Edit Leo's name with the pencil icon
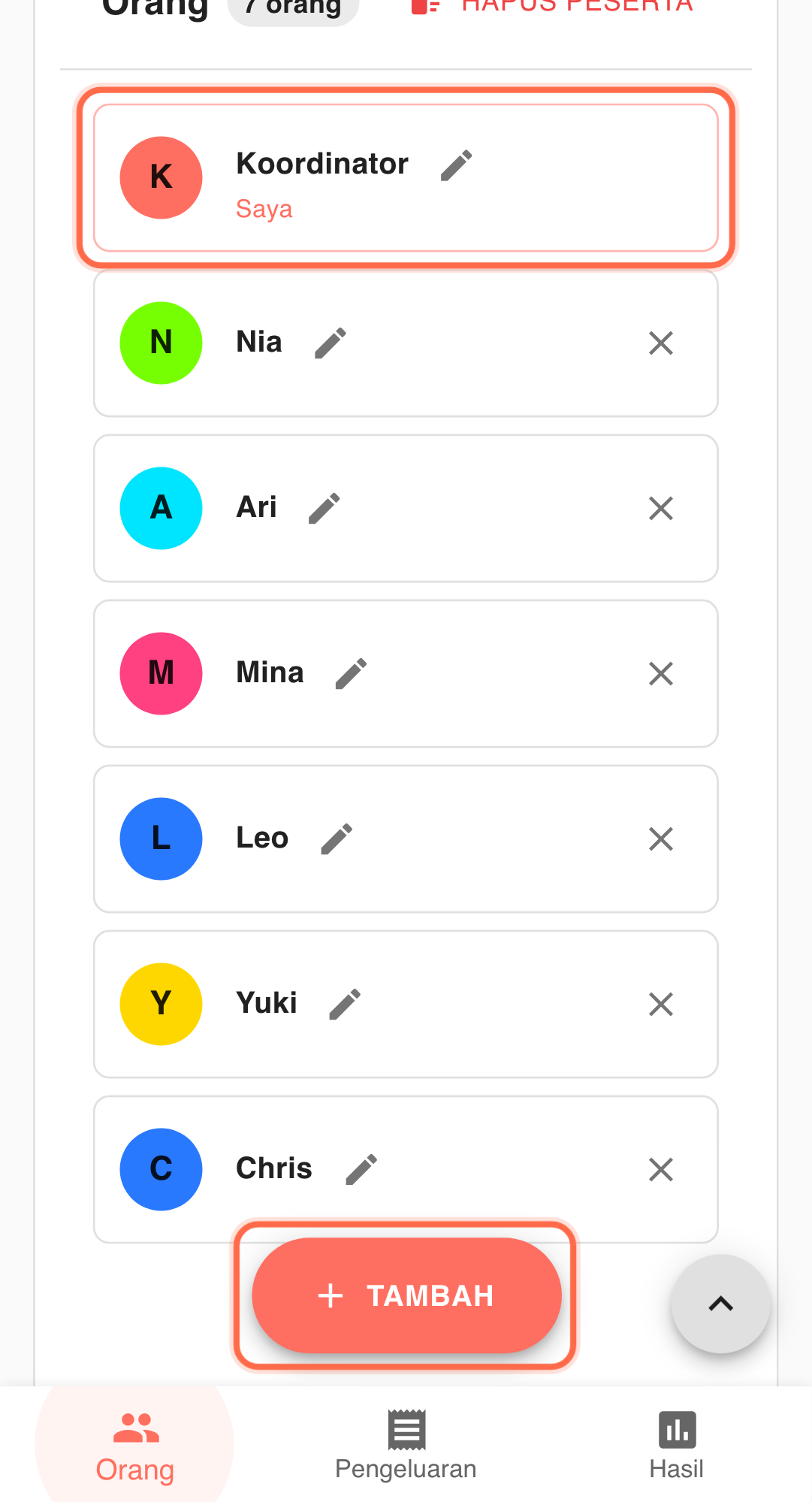This screenshot has width=812, height=1502. coord(337,838)
